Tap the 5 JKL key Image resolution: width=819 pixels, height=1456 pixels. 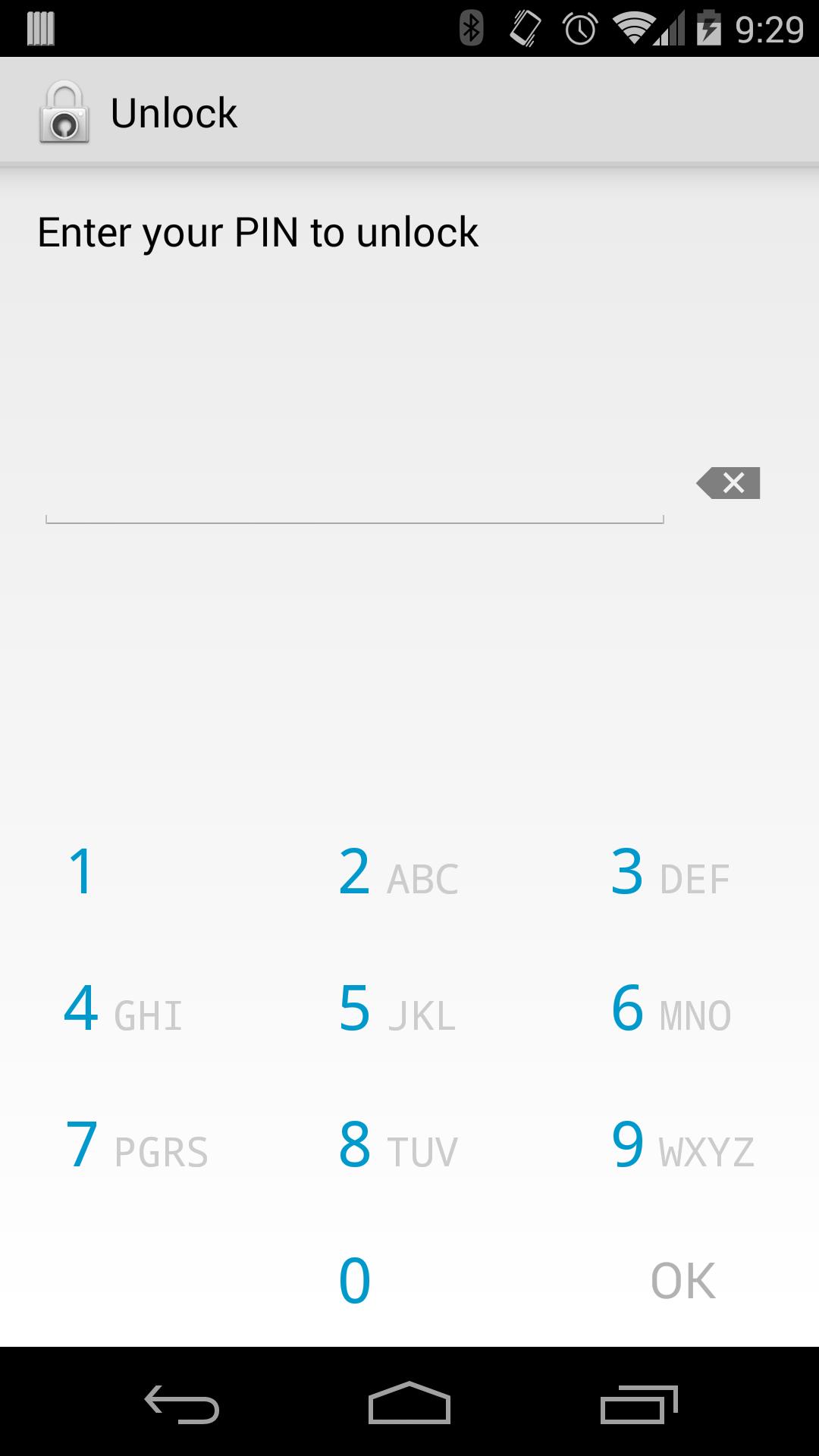coord(398,1010)
